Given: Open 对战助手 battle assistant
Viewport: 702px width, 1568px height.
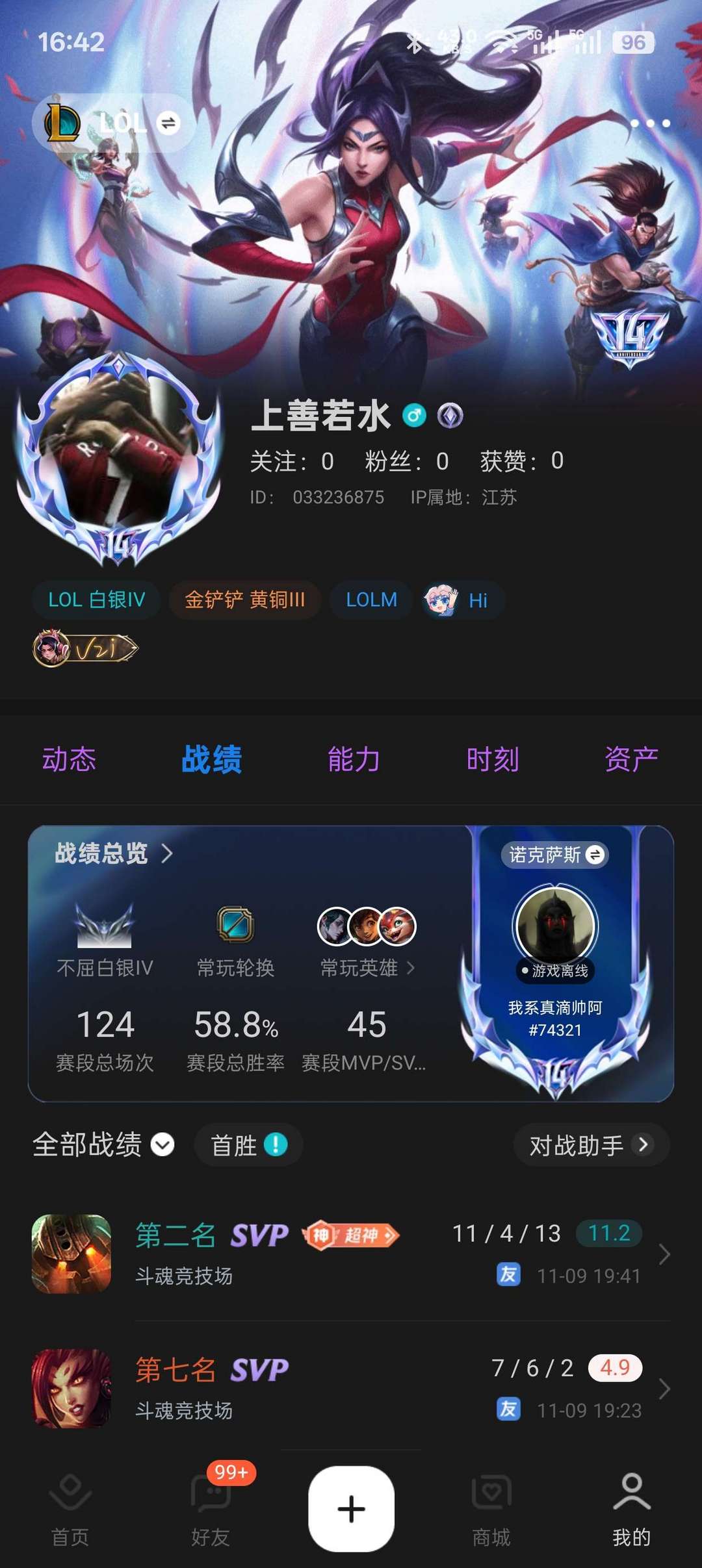Looking at the screenshot, I should [x=590, y=1145].
